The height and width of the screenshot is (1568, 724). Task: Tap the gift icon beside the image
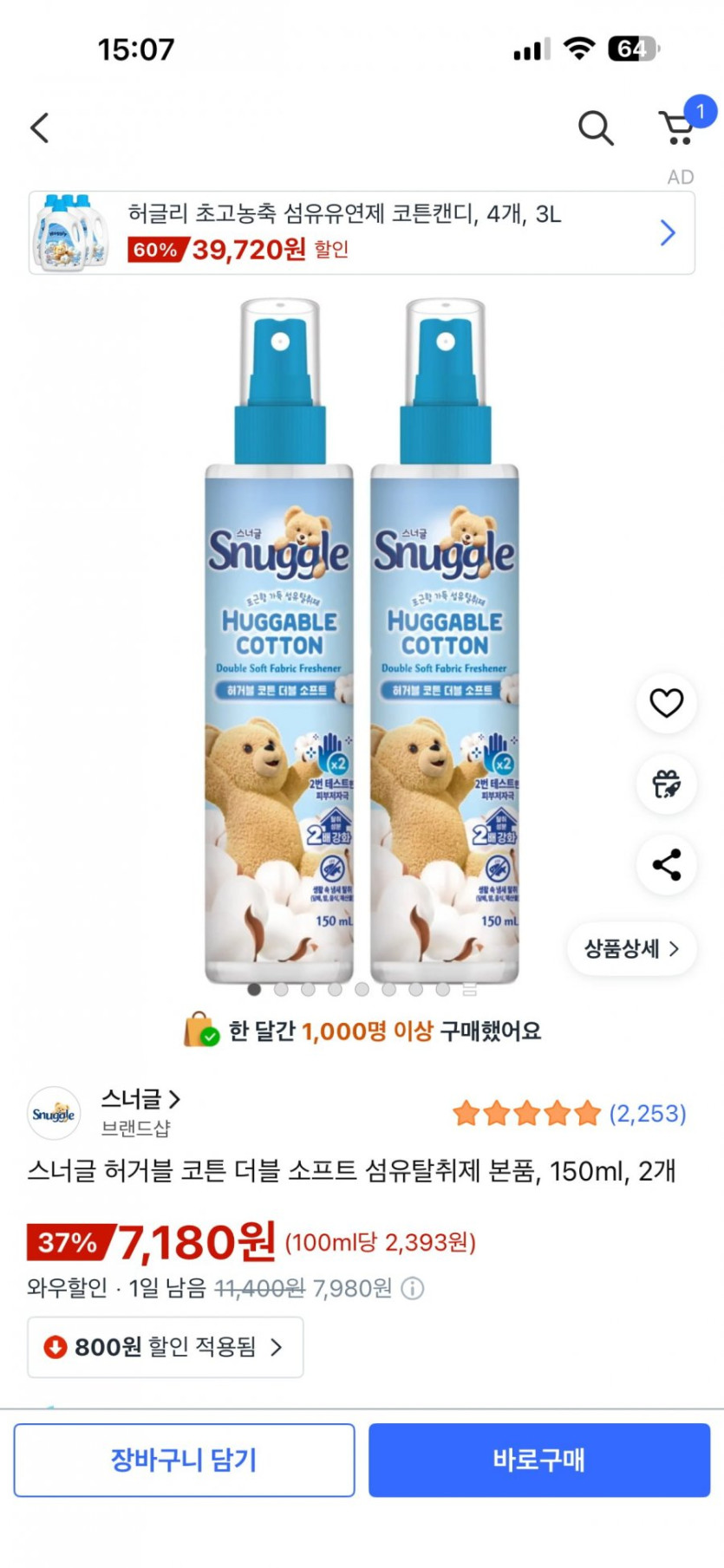(x=666, y=784)
